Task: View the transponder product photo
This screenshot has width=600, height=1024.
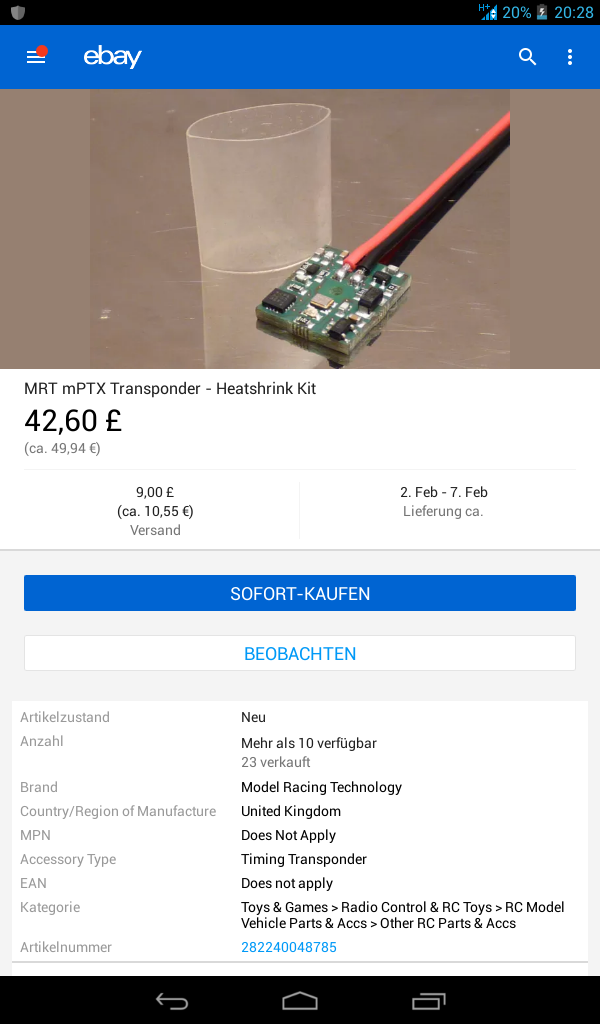Action: (x=300, y=229)
